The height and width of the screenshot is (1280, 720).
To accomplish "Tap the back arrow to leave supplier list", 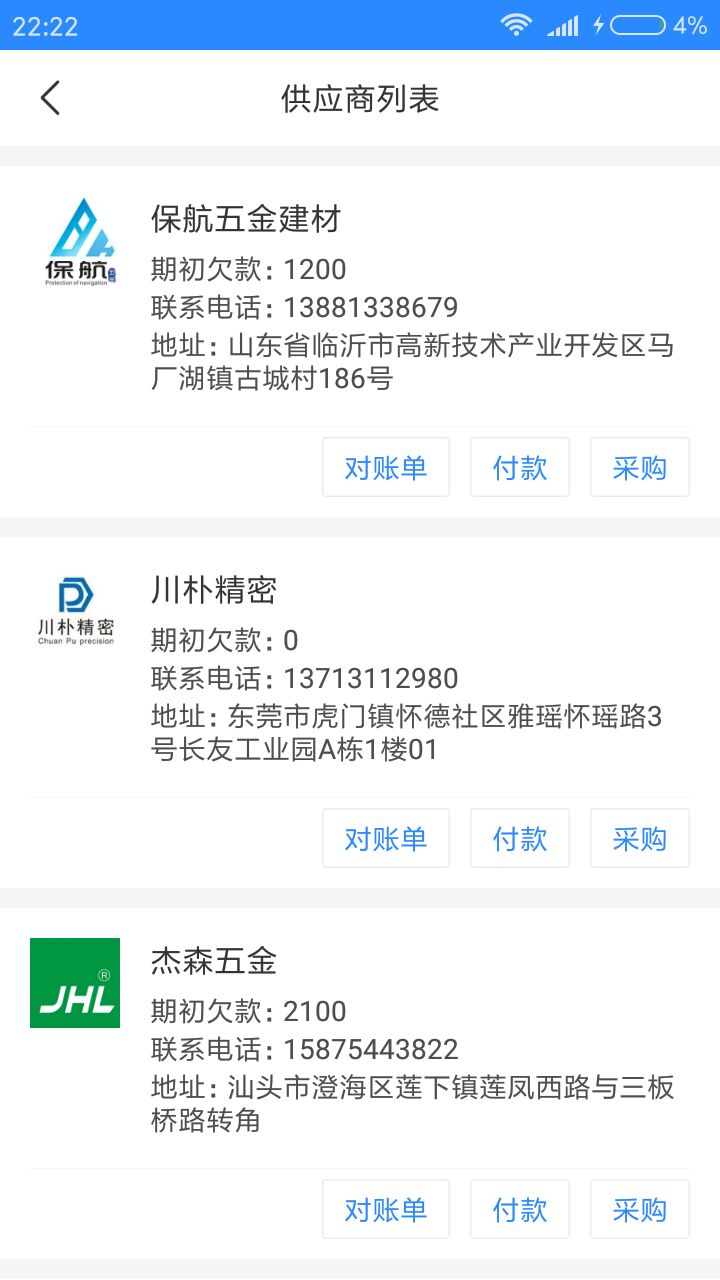I will click(x=49, y=98).
